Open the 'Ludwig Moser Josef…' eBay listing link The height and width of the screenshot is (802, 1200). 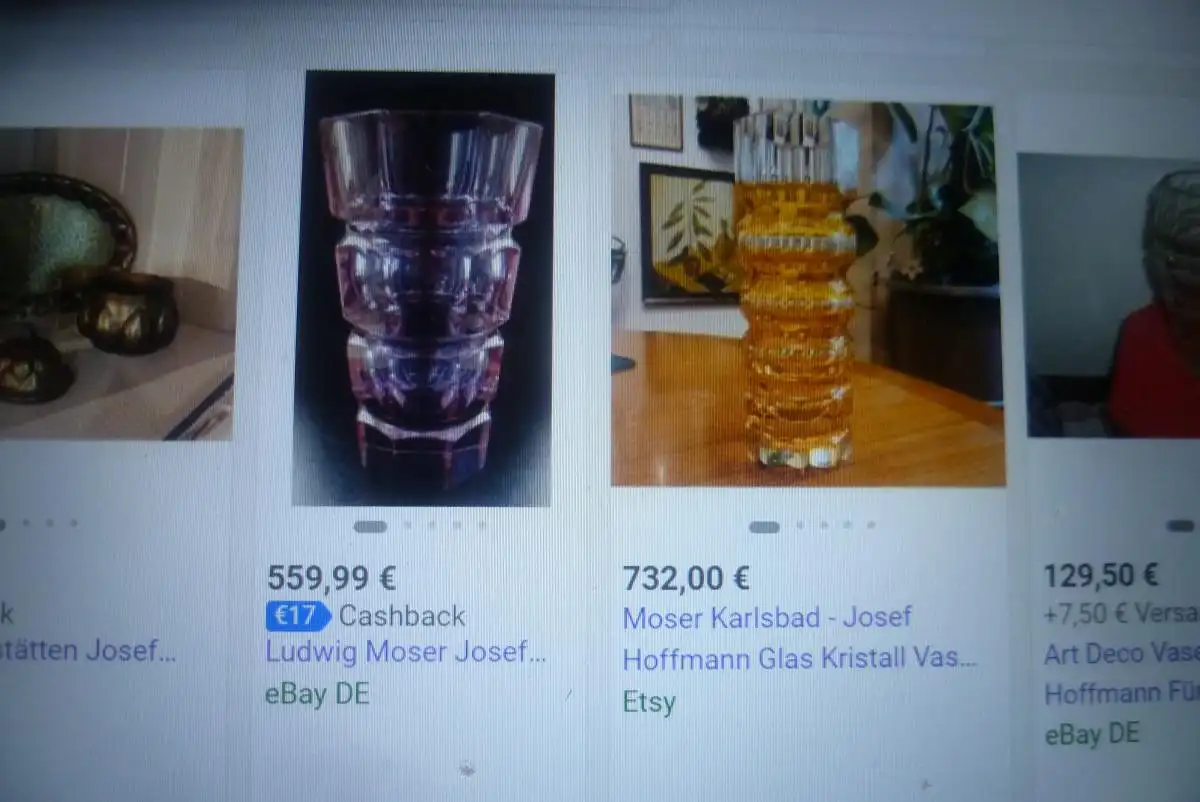pos(405,653)
